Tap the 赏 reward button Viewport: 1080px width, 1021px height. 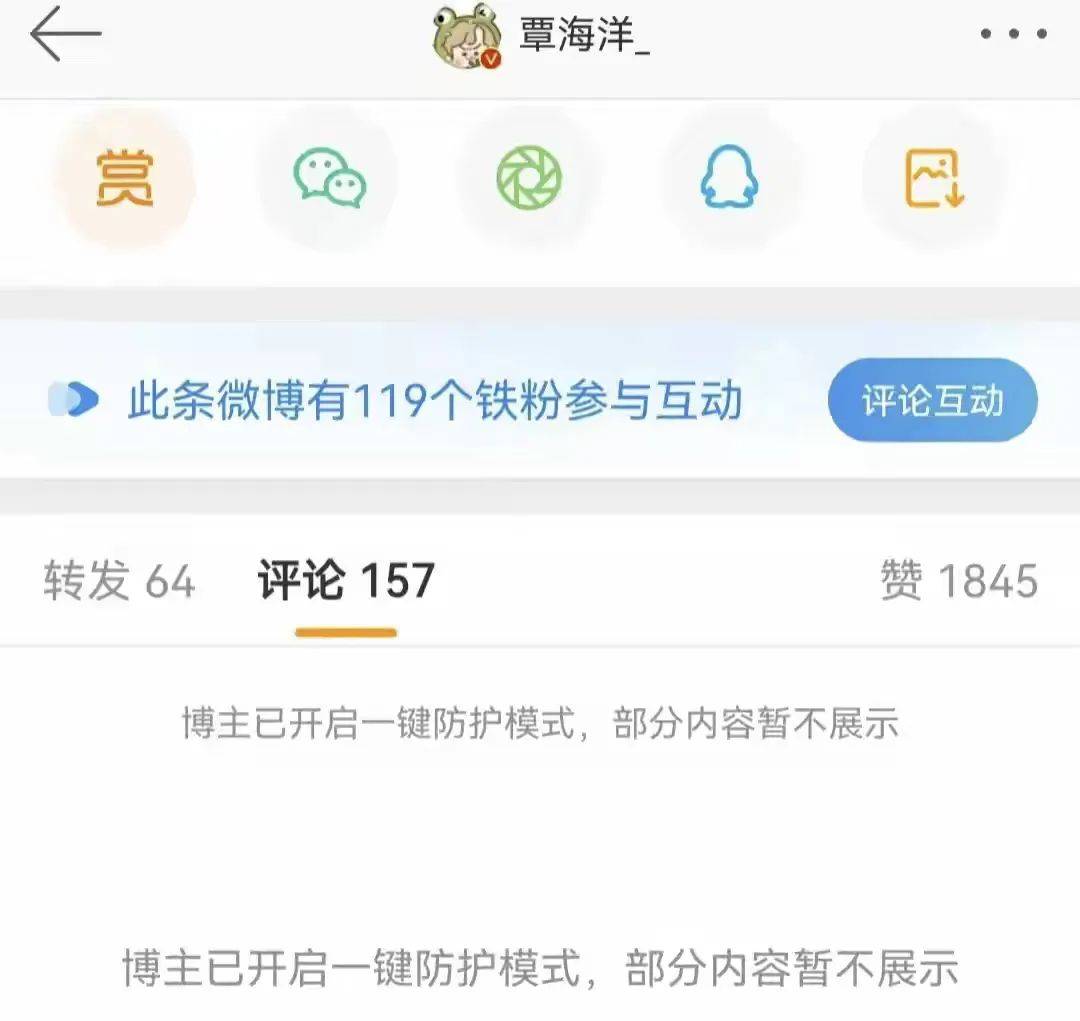[125, 179]
